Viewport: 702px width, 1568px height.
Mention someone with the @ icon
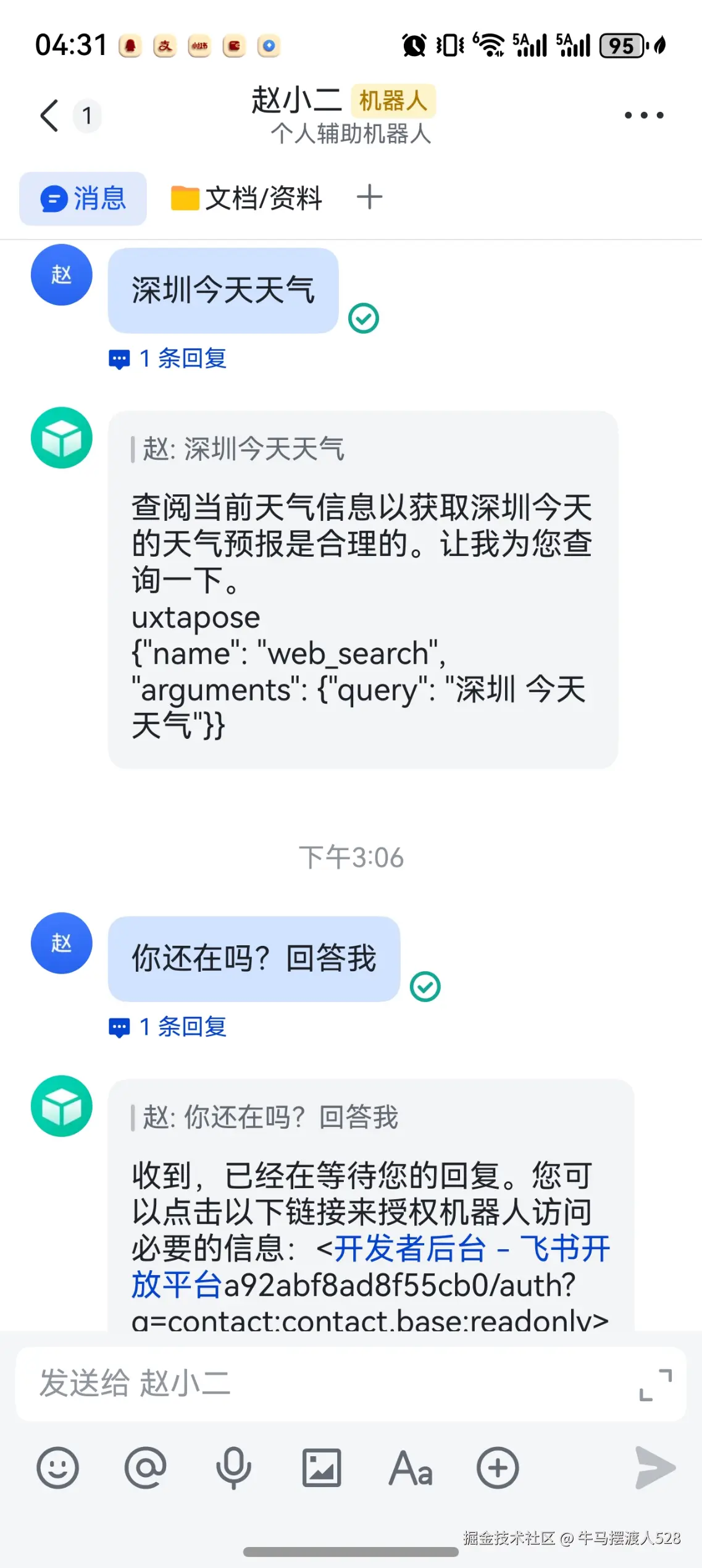coord(145,1467)
